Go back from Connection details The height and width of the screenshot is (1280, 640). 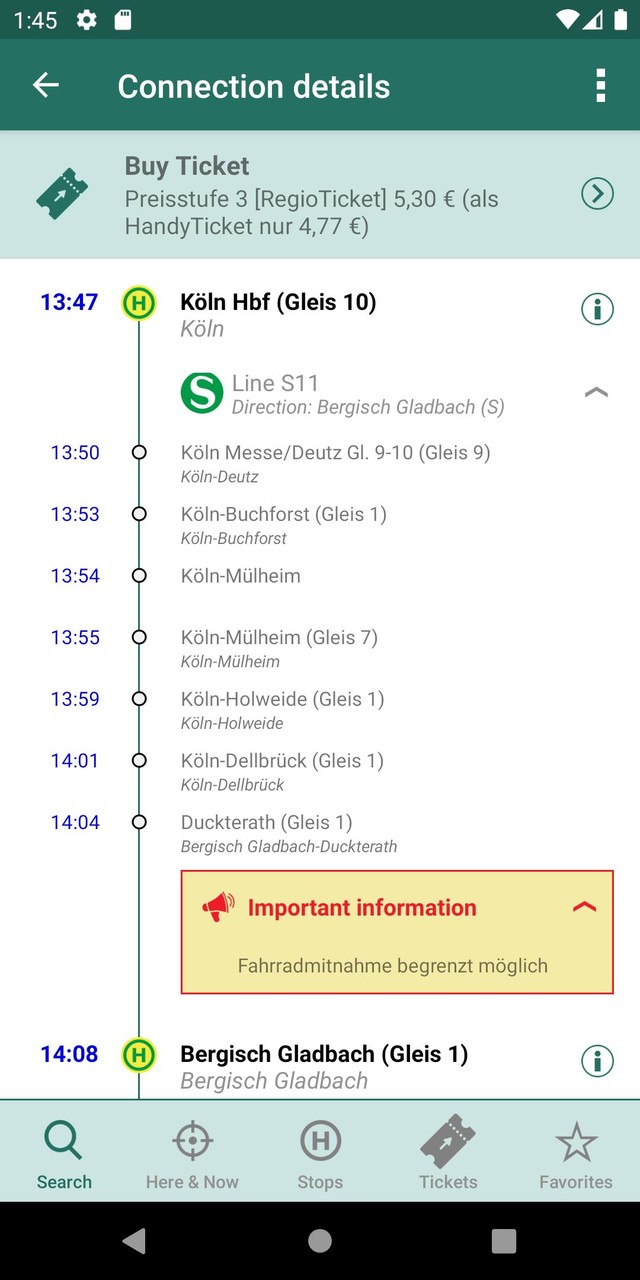(x=46, y=86)
